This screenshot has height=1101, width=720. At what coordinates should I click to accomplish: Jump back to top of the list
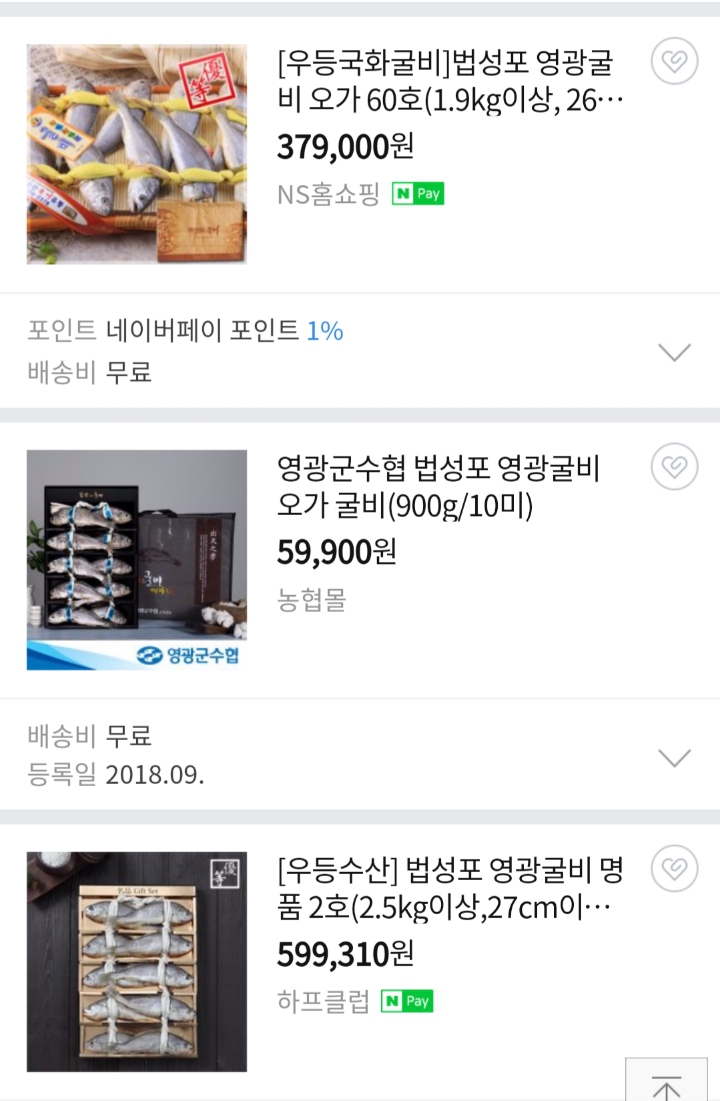(x=665, y=1084)
